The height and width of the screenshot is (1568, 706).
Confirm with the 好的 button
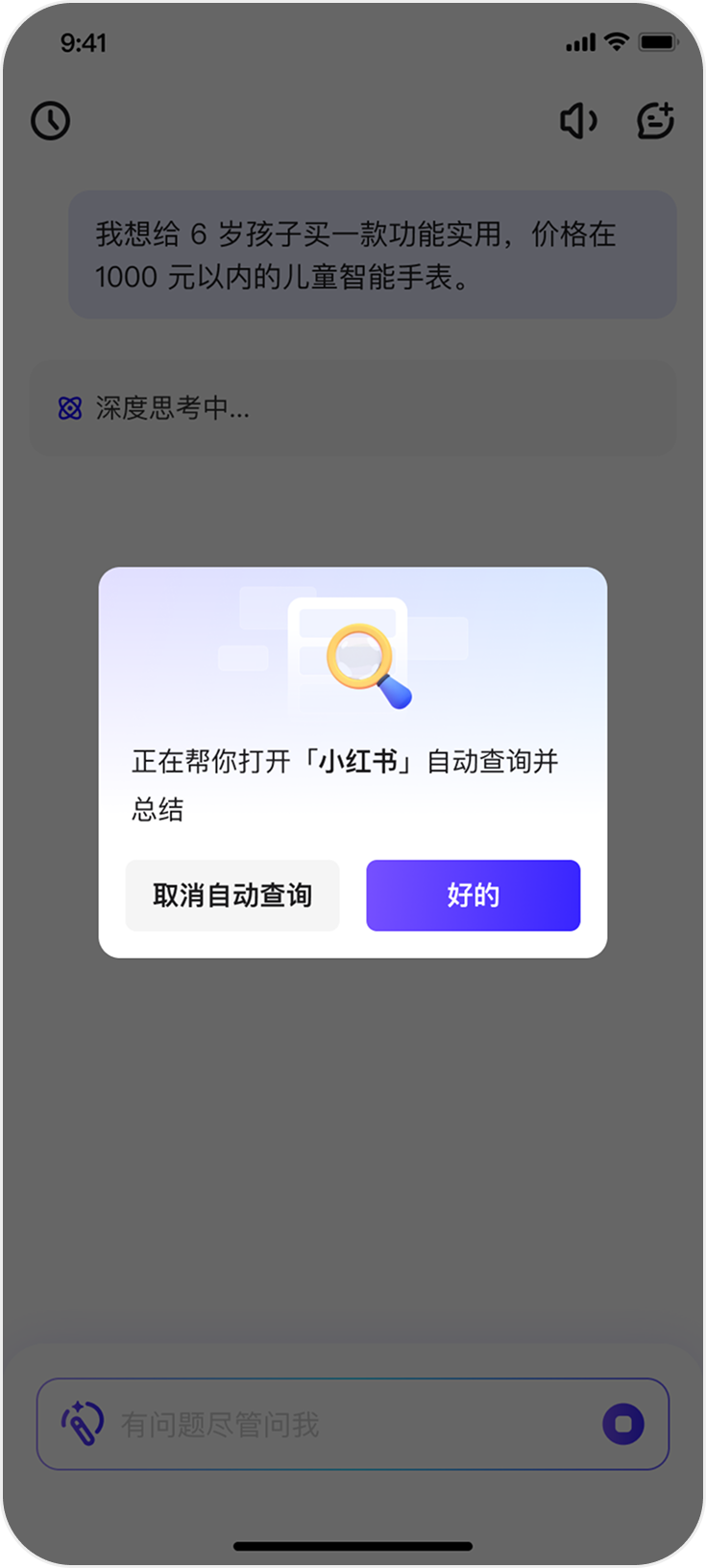click(473, 895)
